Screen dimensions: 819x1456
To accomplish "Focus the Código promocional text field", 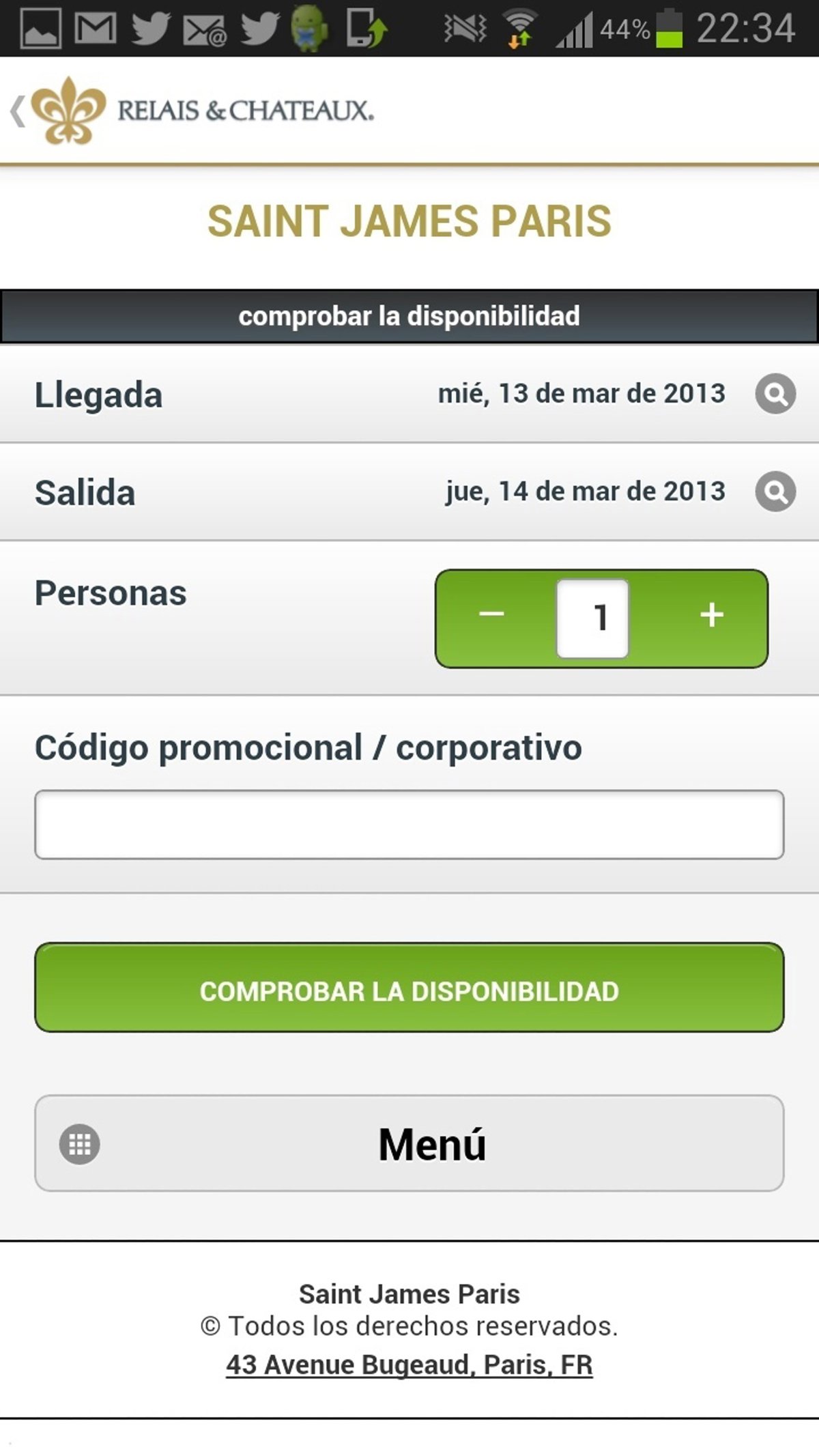I will pos(409,825).
